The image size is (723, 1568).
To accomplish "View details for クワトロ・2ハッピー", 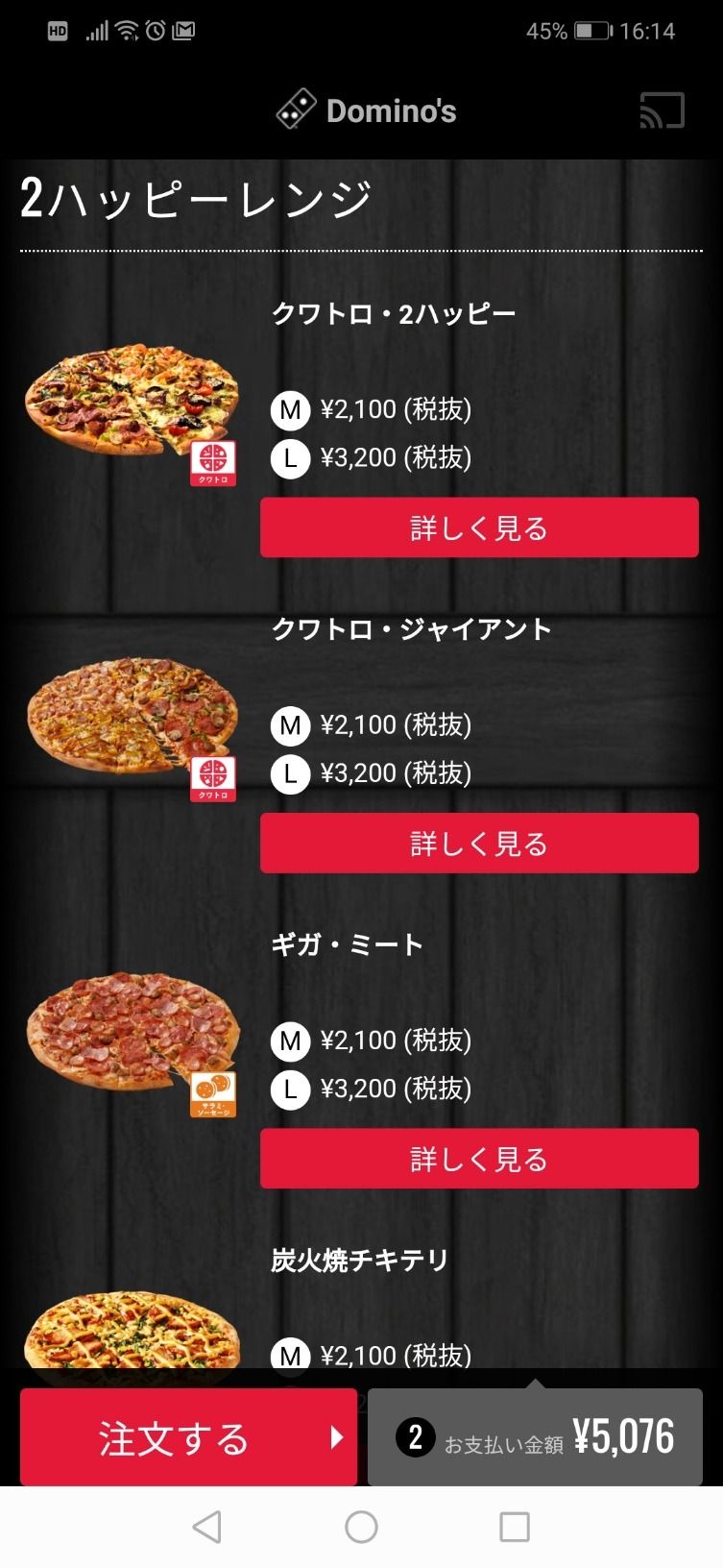I will (x=479, y=527).
